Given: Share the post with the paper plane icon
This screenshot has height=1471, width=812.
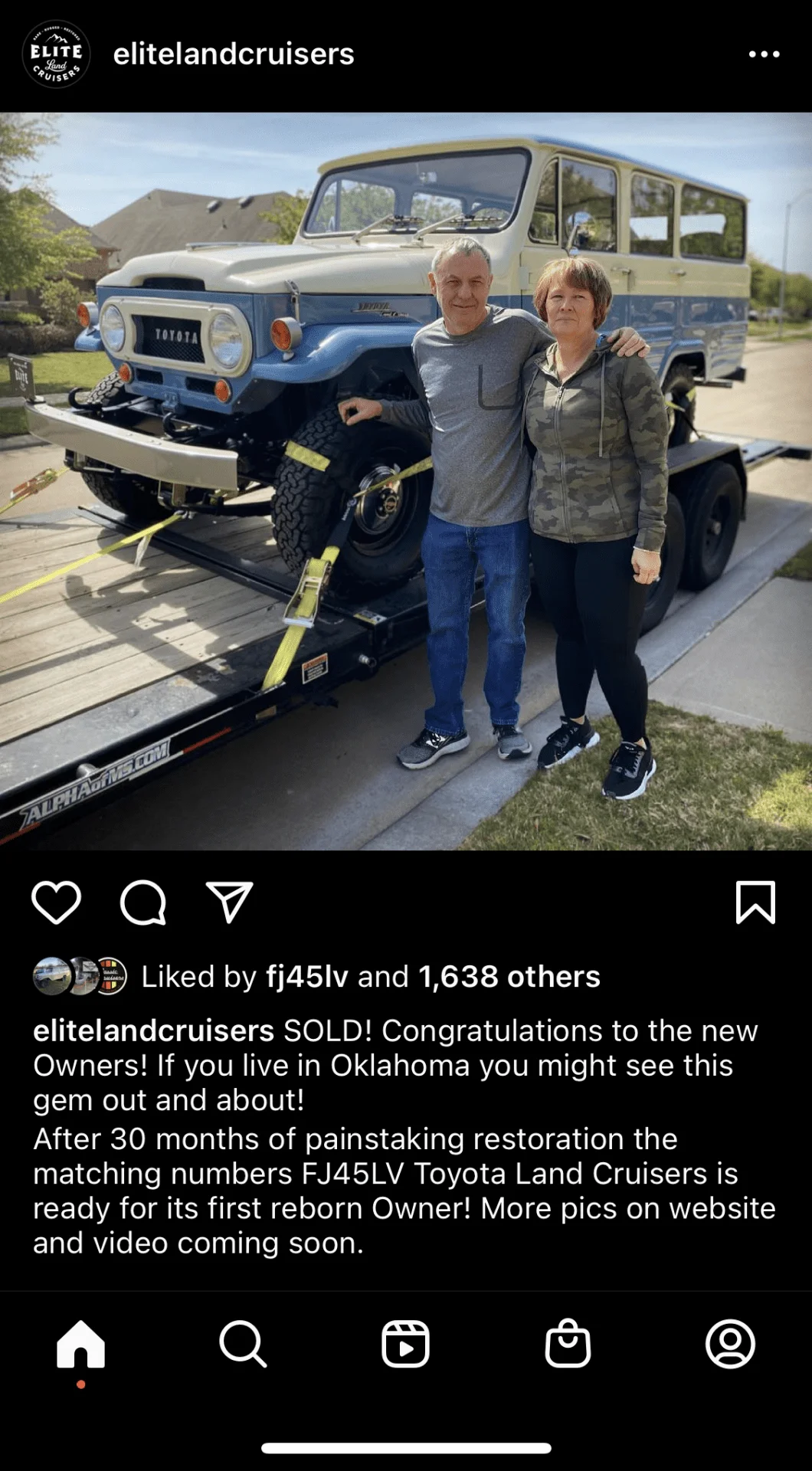Looking at the screenshot, I should (229, 902).
